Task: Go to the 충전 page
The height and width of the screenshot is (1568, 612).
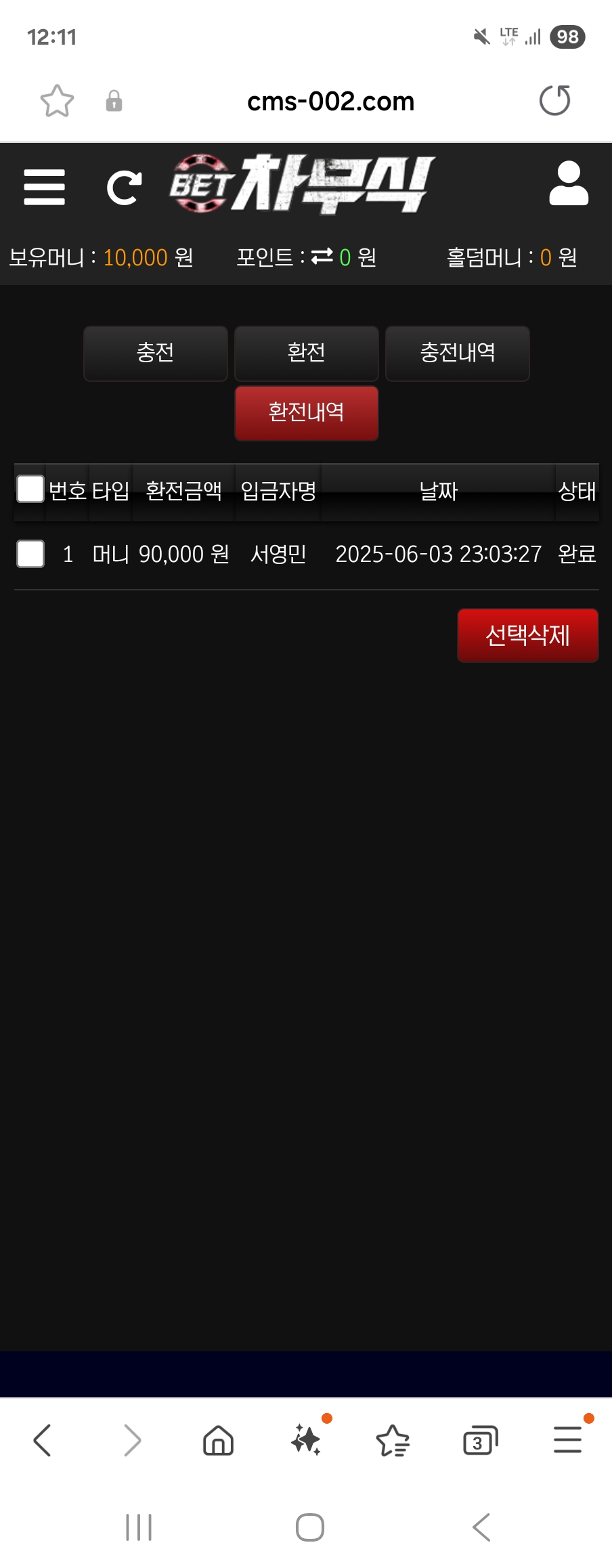Action: 155,353
